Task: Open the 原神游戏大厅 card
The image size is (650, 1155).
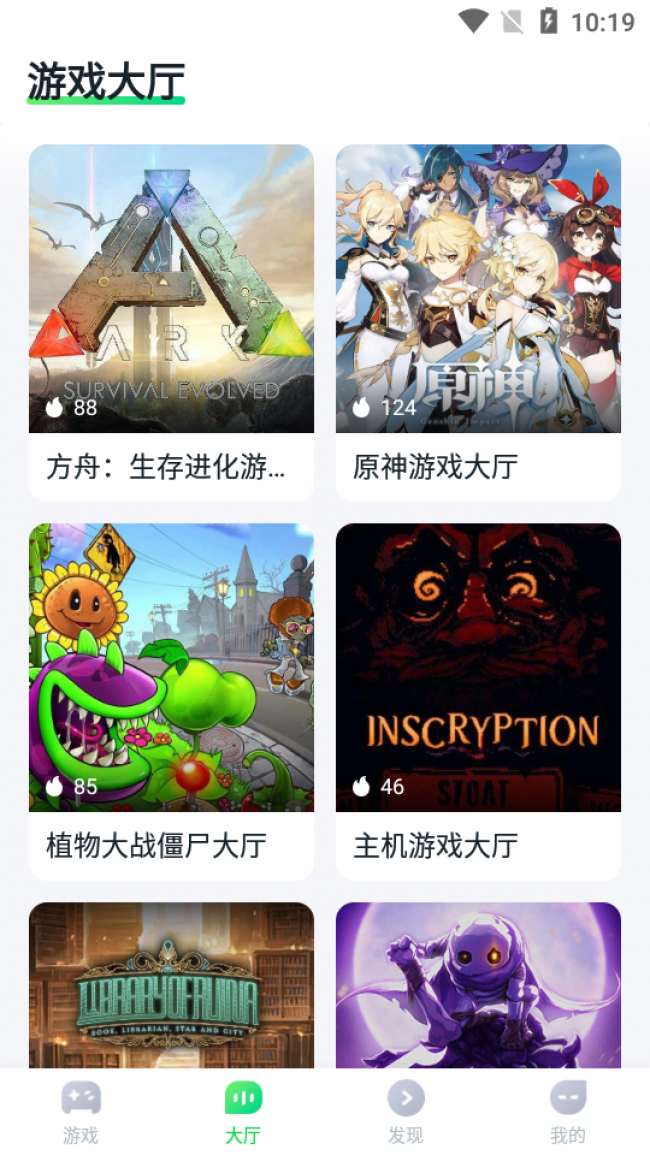Action: (478, 320)
